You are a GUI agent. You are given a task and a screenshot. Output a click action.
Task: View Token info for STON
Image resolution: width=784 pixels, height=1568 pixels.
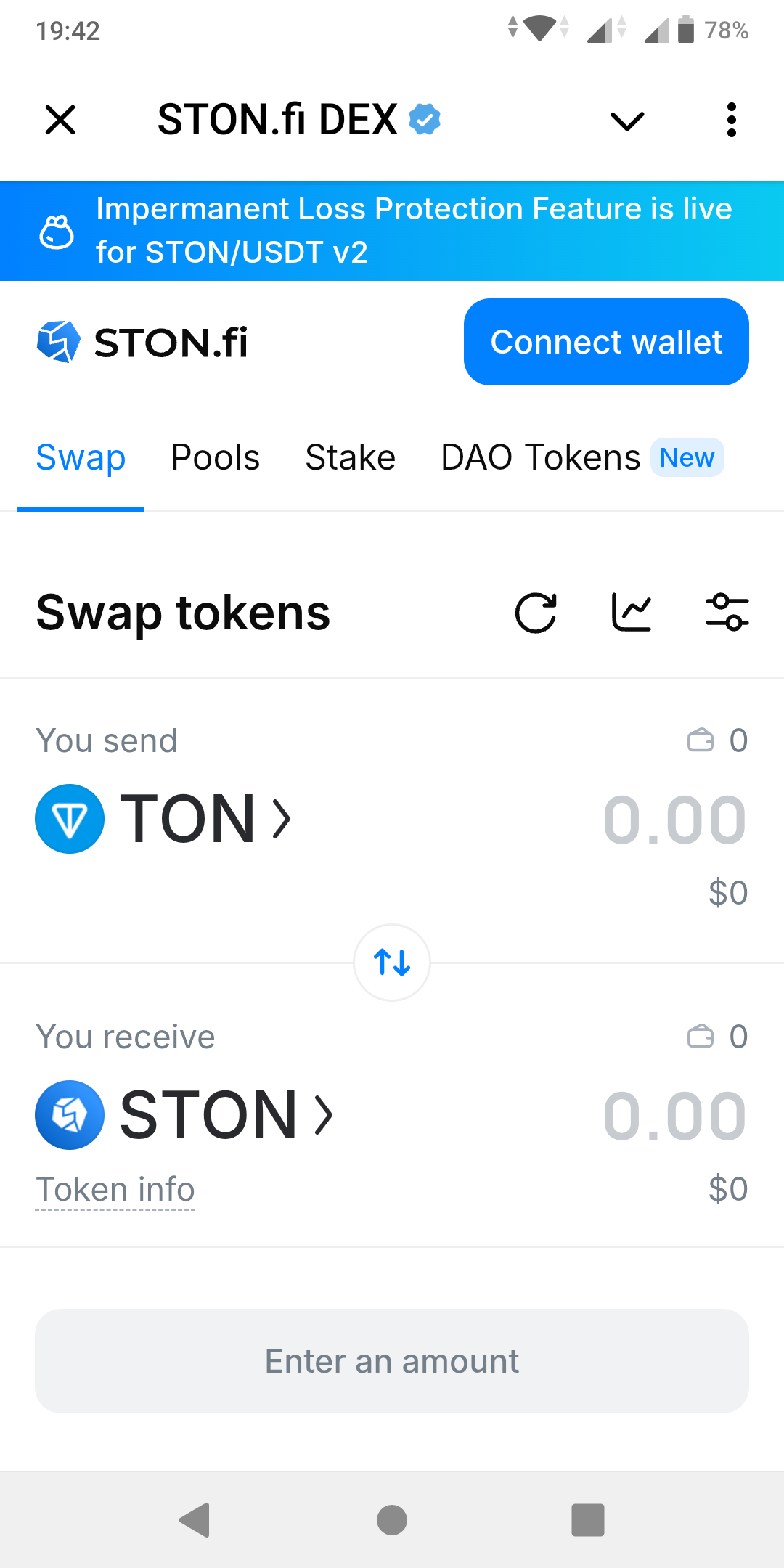[x=115, y=1190]
